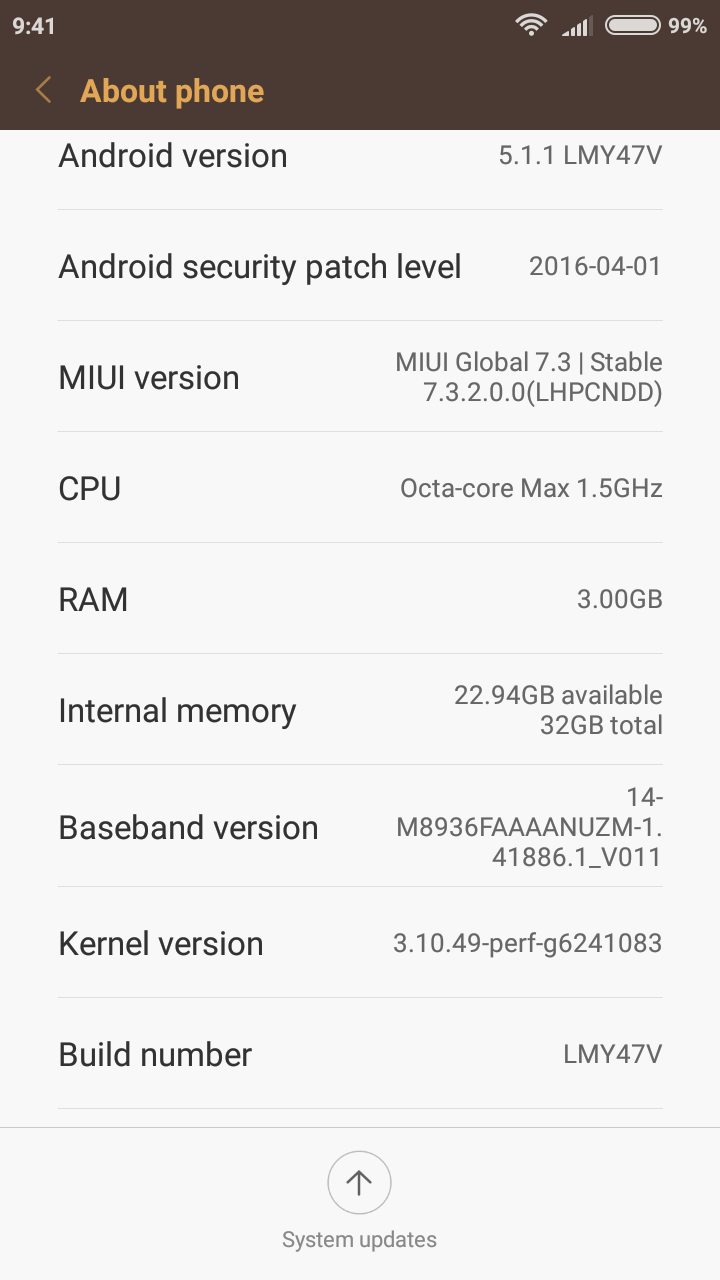Tap the Kernel version row

(360, 943)
